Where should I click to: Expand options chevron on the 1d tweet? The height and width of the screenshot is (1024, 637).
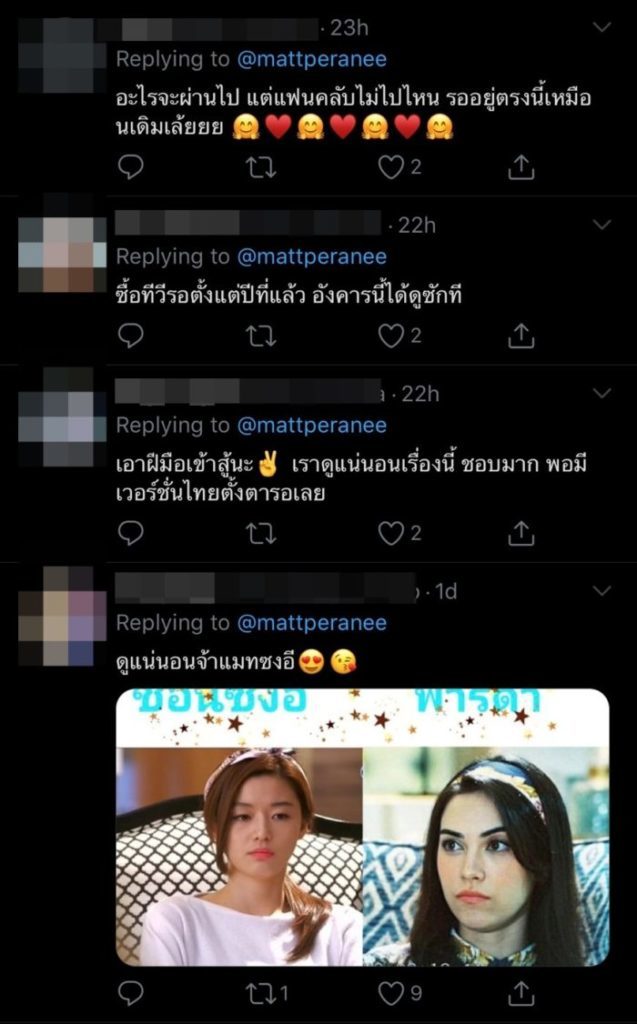coord(602,592)
